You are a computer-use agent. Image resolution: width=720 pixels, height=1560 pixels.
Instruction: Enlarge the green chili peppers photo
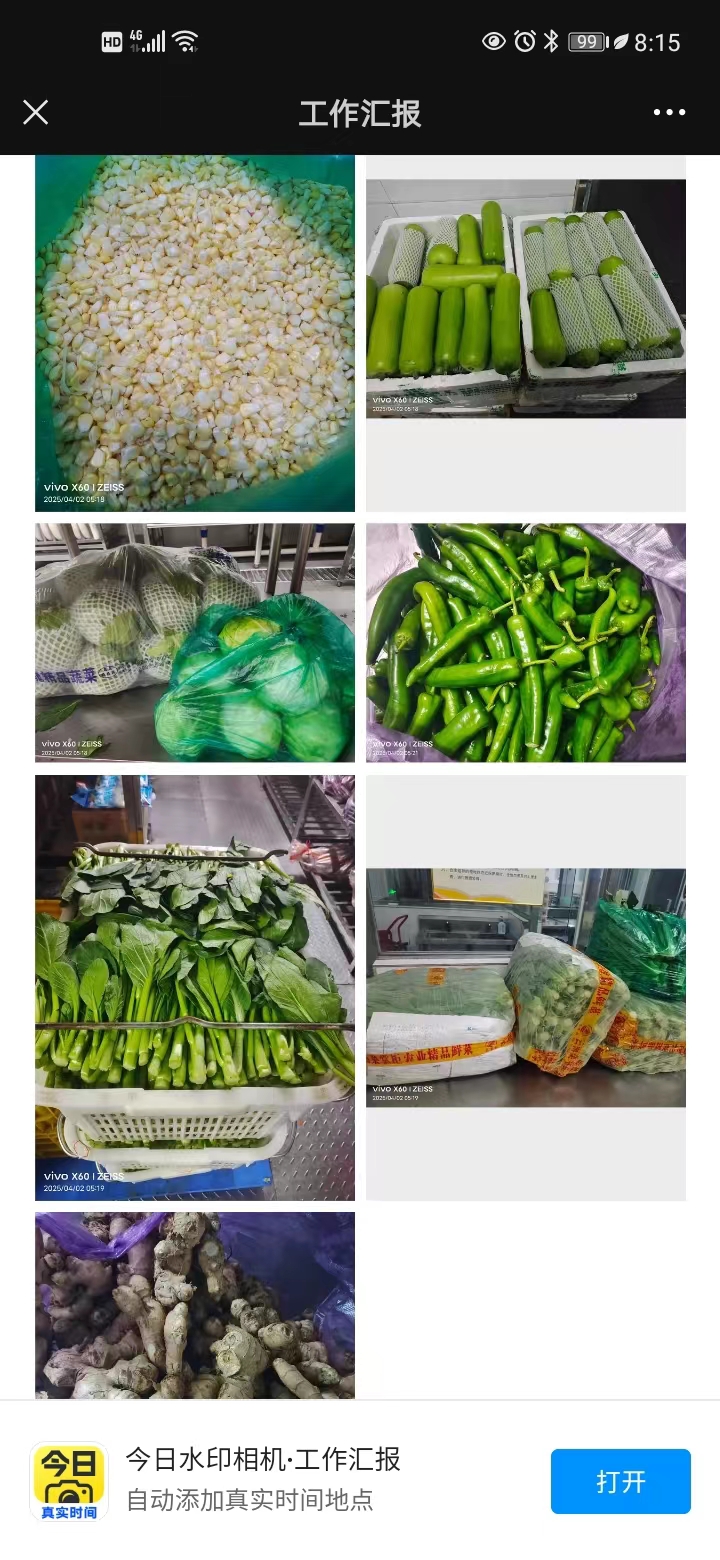526,643
